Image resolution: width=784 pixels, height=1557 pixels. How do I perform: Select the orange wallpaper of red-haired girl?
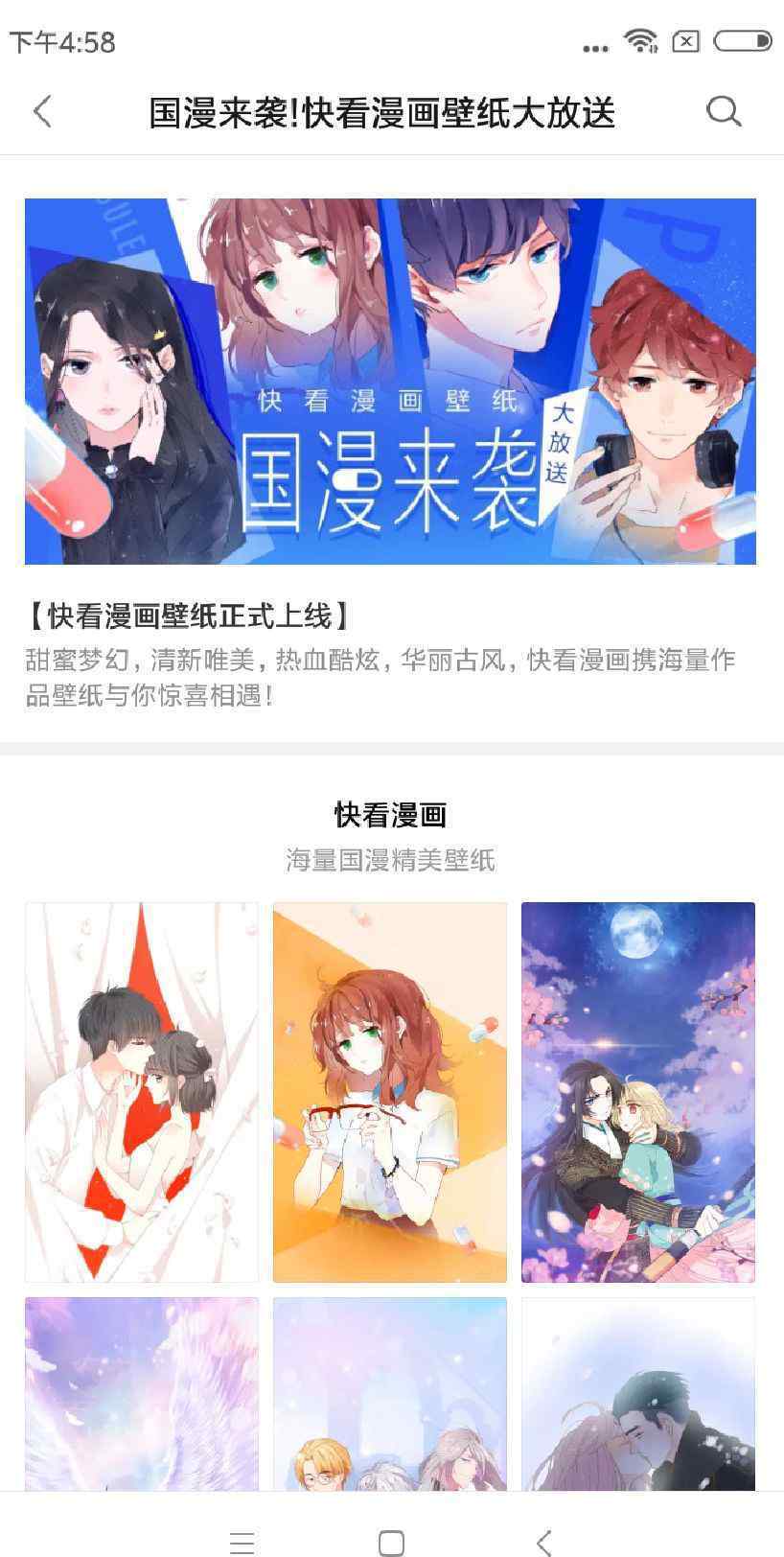tap(390, 1092)
